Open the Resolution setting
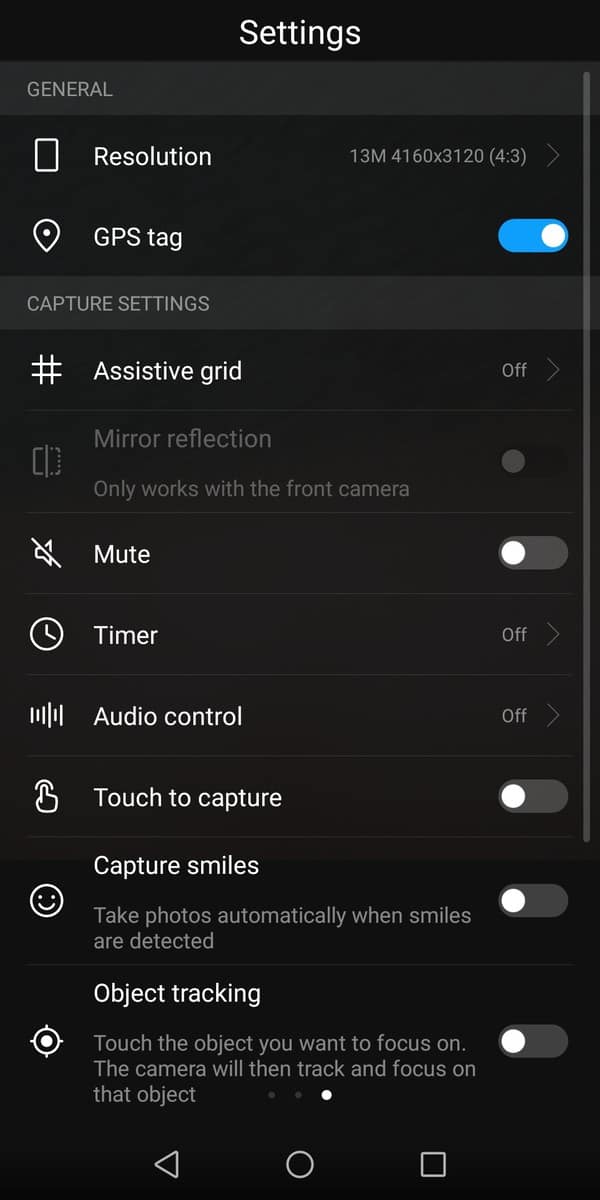 (300, 156)
